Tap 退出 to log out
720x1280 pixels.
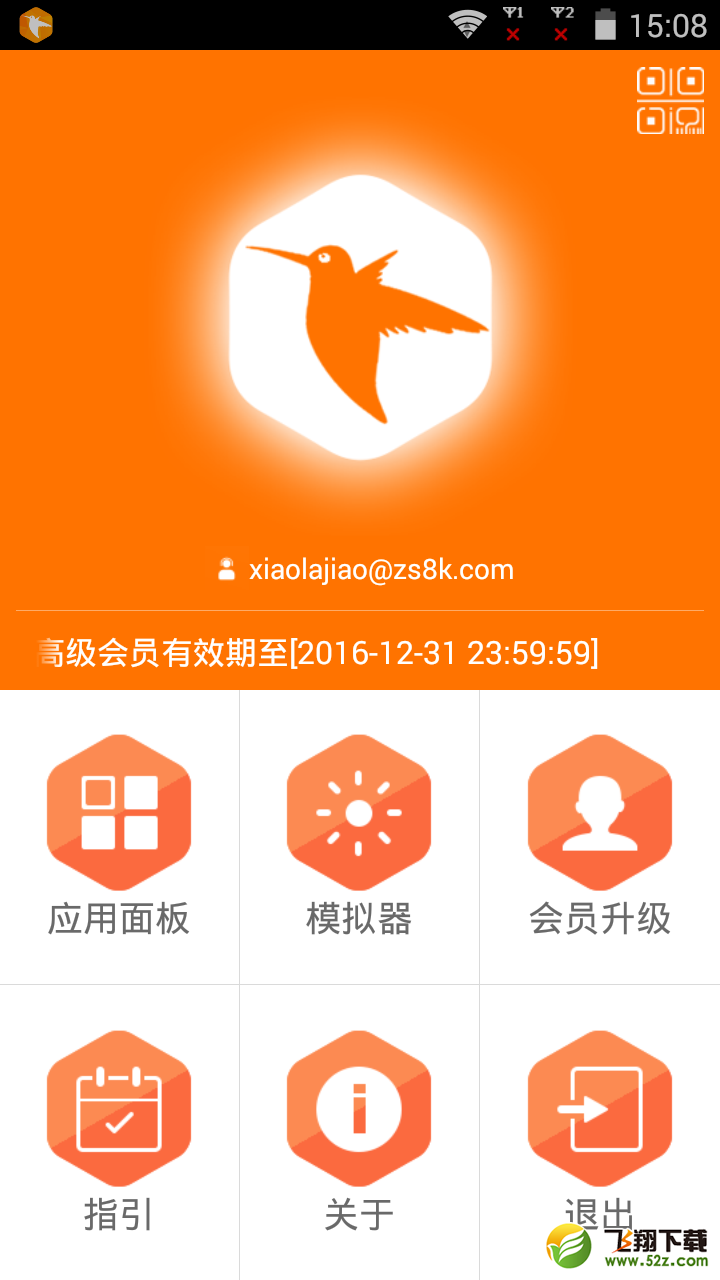(600, 1132)
